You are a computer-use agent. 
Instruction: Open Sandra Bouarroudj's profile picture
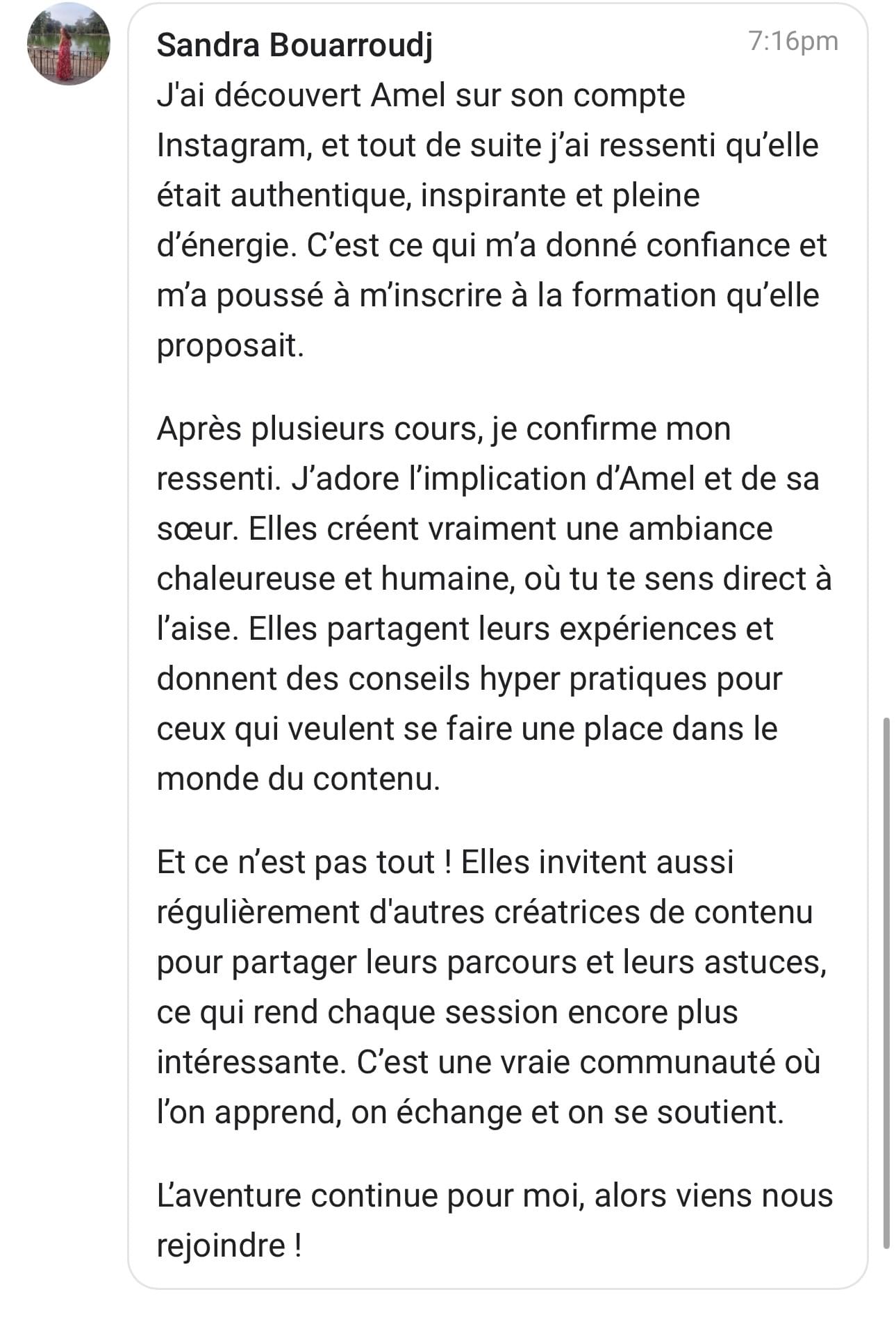point(68,44)
